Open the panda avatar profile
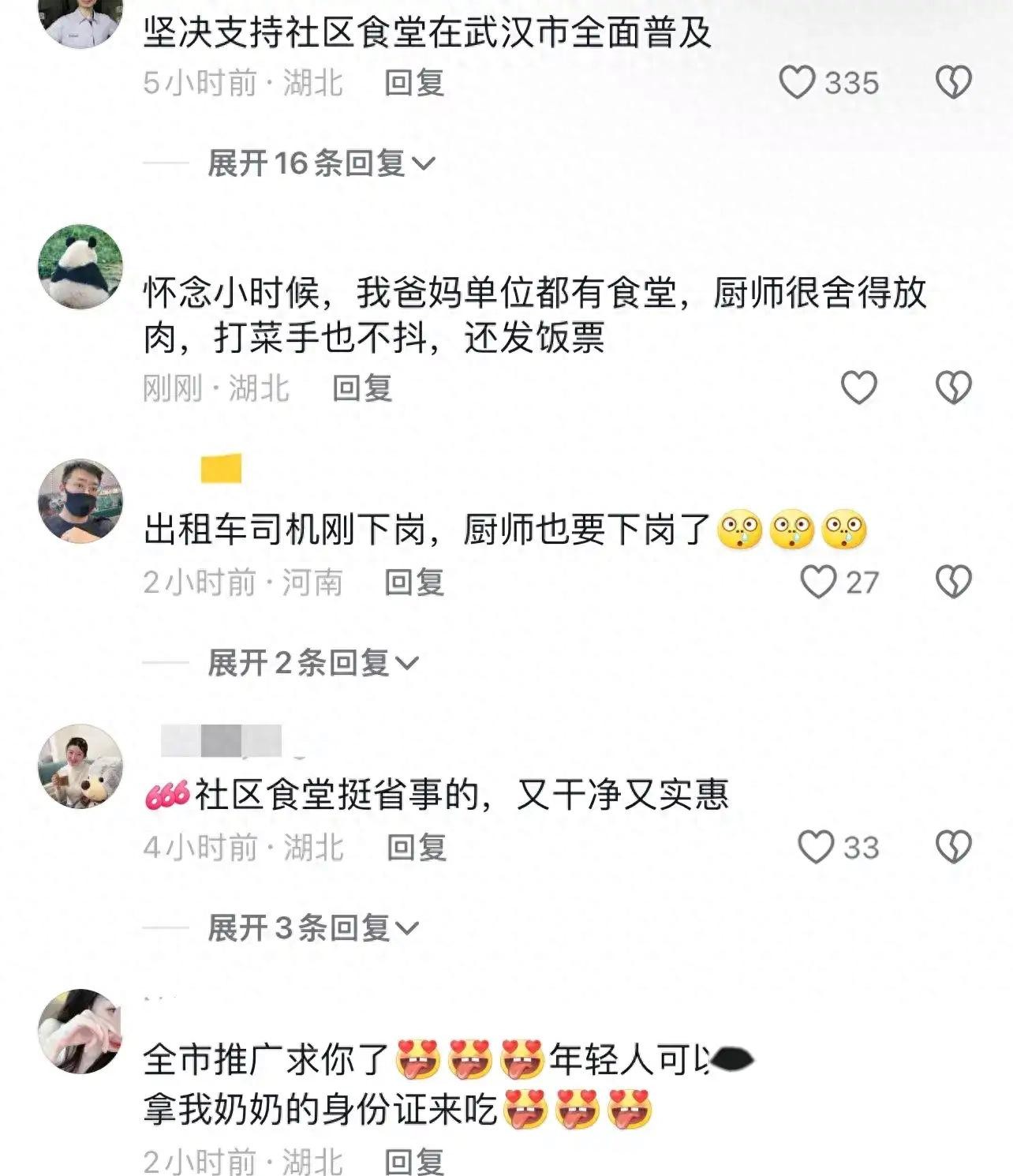This screenshot has height=1176, width=1013. tap(80, 266)
